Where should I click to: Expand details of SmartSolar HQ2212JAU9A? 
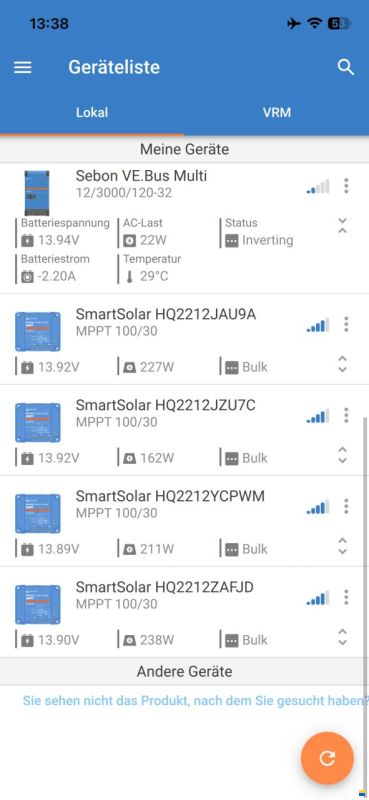(x=342, y=364)
